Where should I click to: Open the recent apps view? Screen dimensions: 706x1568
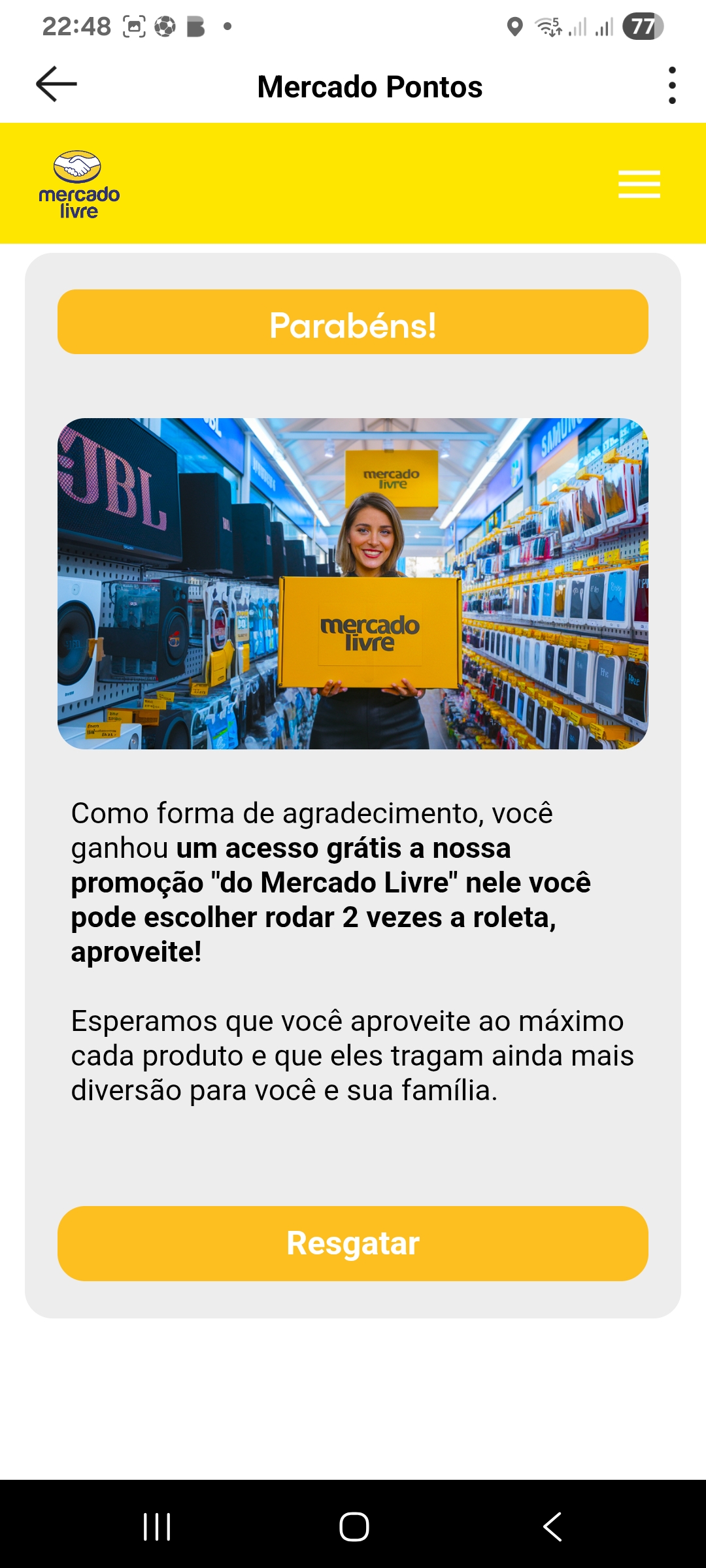[157, 1527]
